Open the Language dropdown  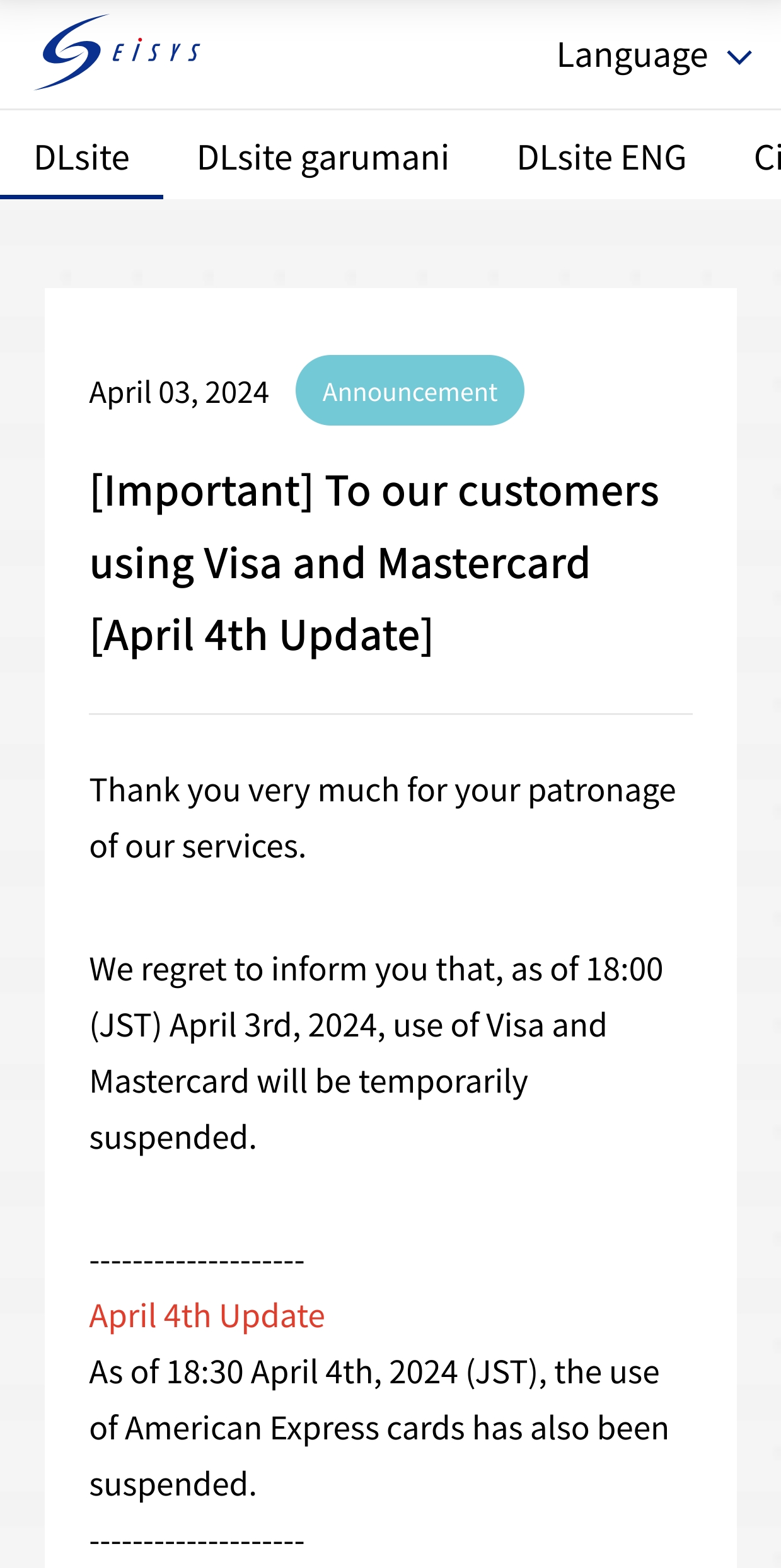click(x=654, y=57)
